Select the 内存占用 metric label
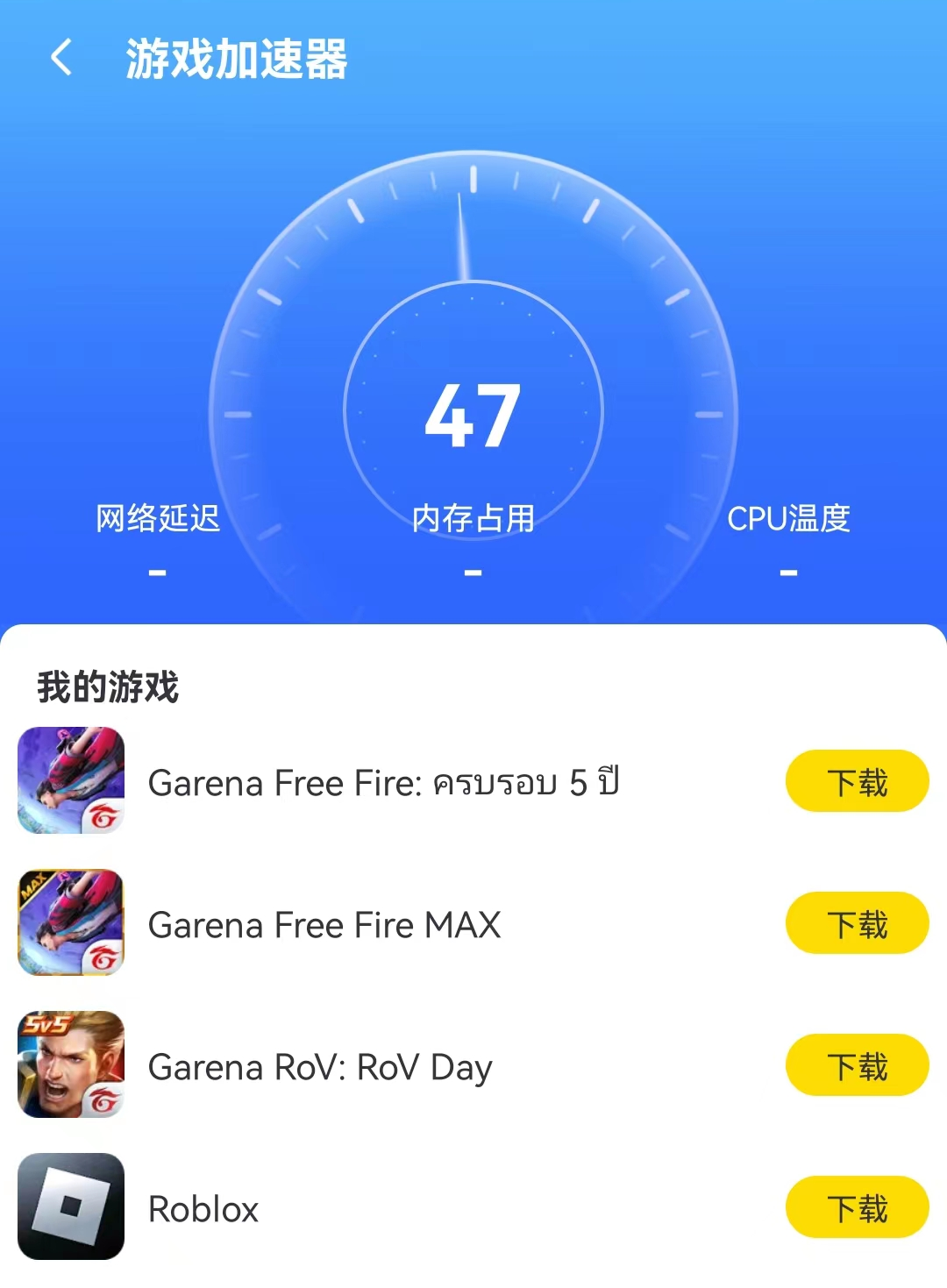Viewport: 947px width, 1288px height. [473, 519]
